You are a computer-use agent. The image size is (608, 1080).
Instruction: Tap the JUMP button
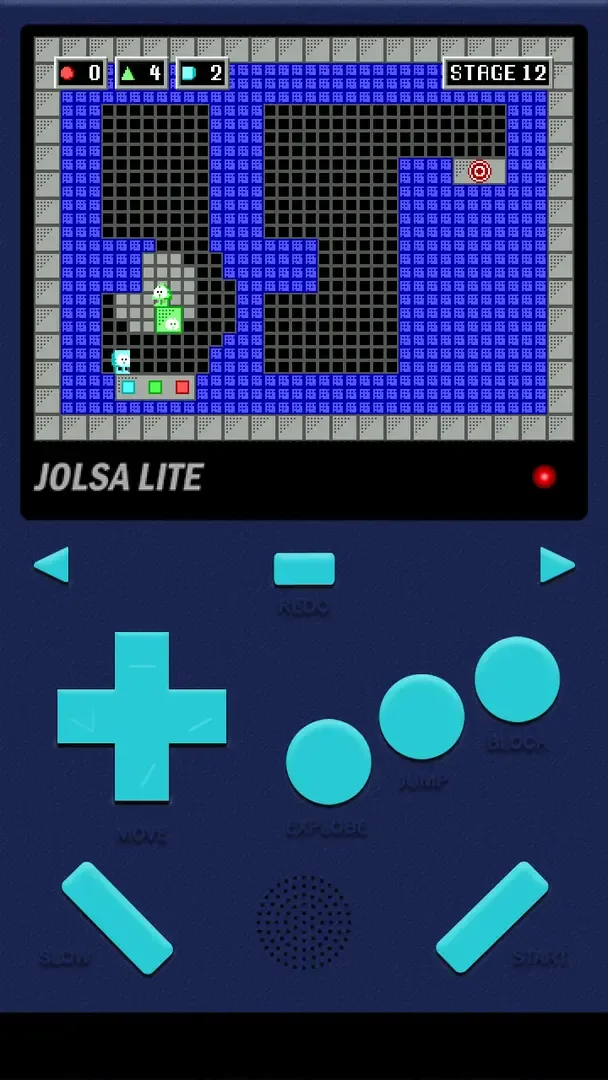click(421, 716)
